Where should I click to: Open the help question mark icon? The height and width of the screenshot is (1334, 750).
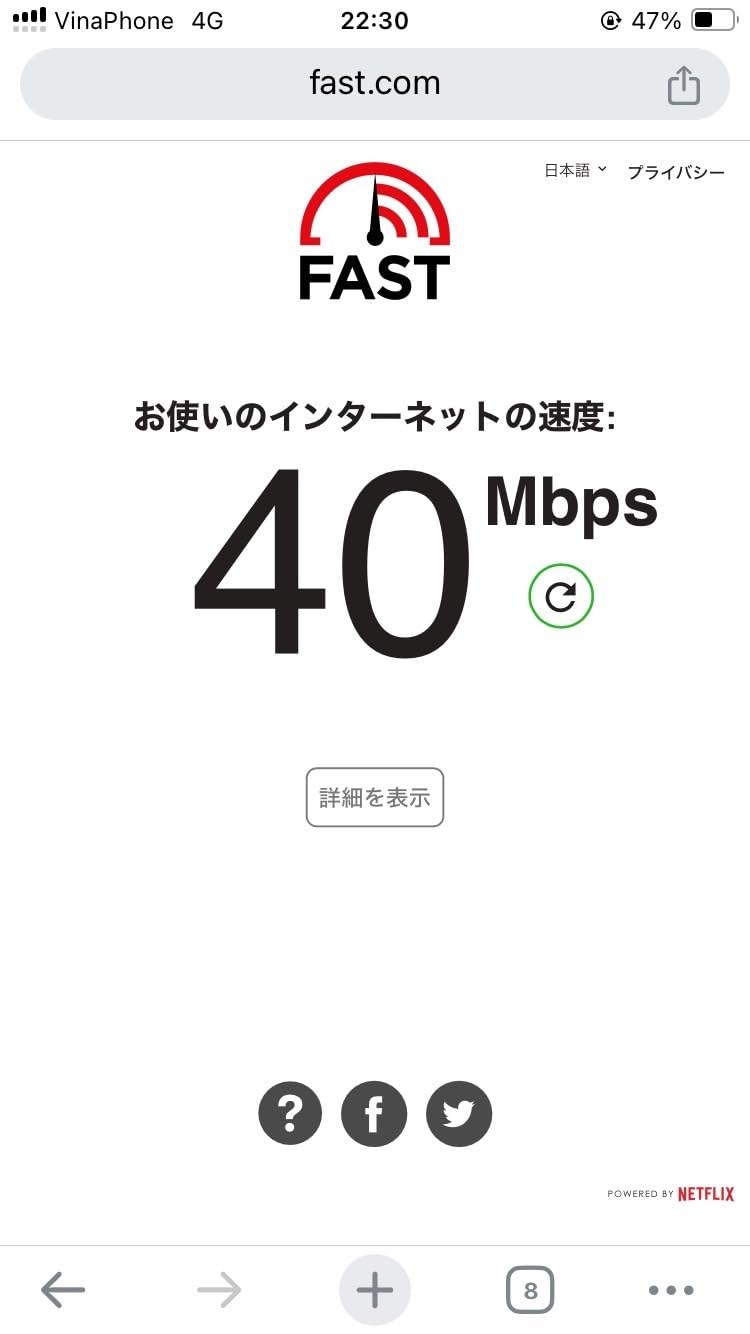[290, 1113]
